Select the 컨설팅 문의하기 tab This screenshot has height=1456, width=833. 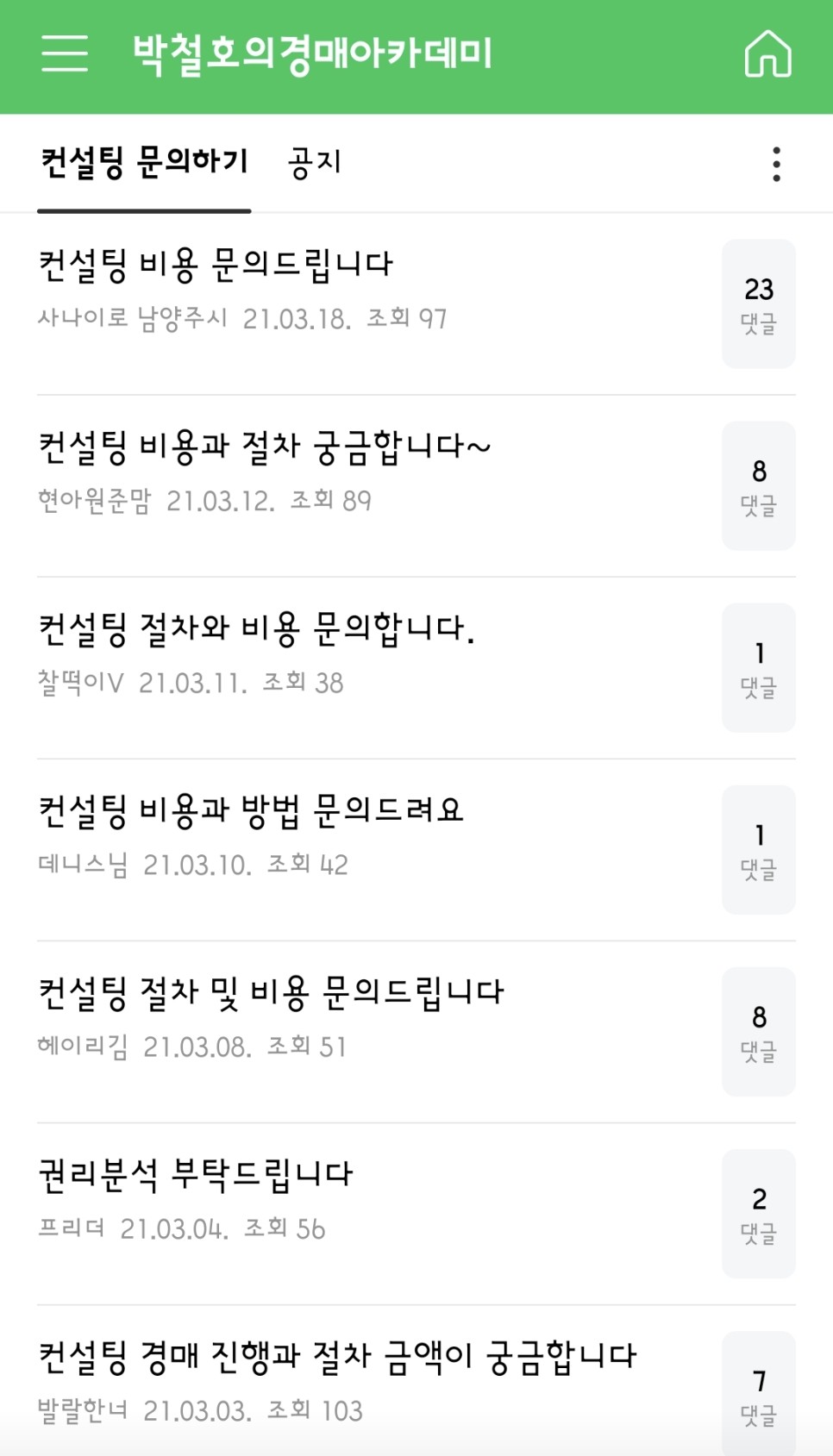pos(144,162)
